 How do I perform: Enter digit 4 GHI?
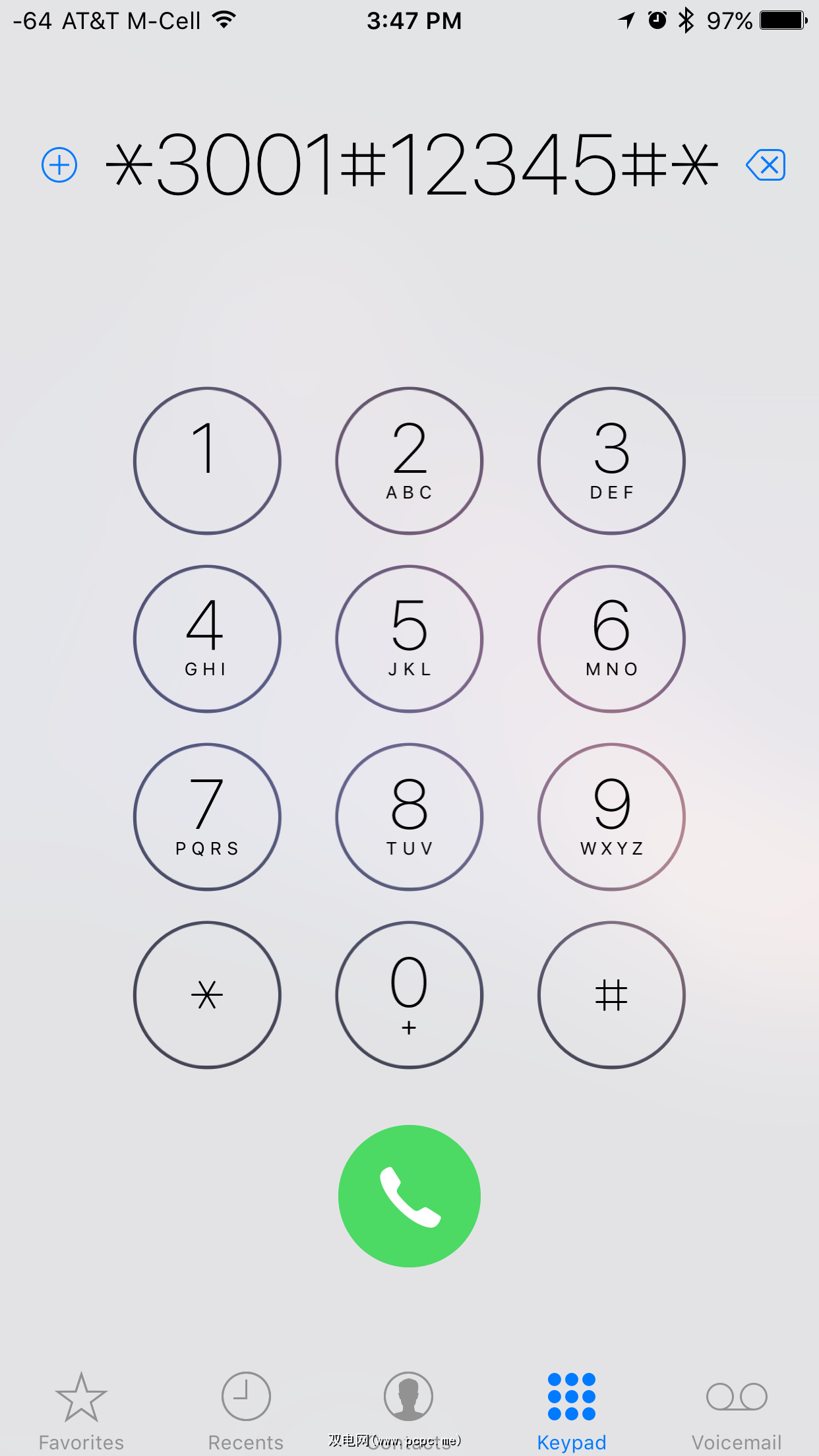point(207,638)
